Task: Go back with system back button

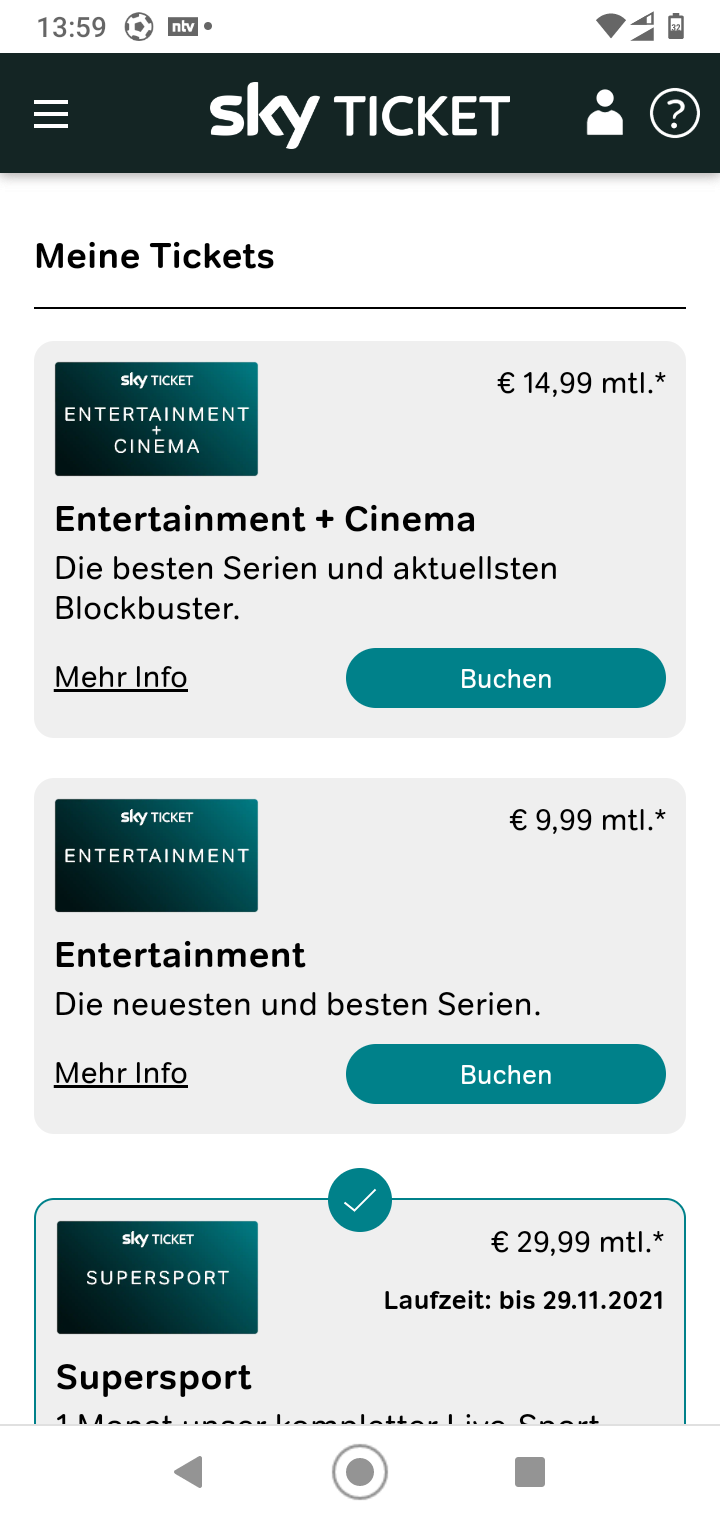Action: (x=188, y=1472)
